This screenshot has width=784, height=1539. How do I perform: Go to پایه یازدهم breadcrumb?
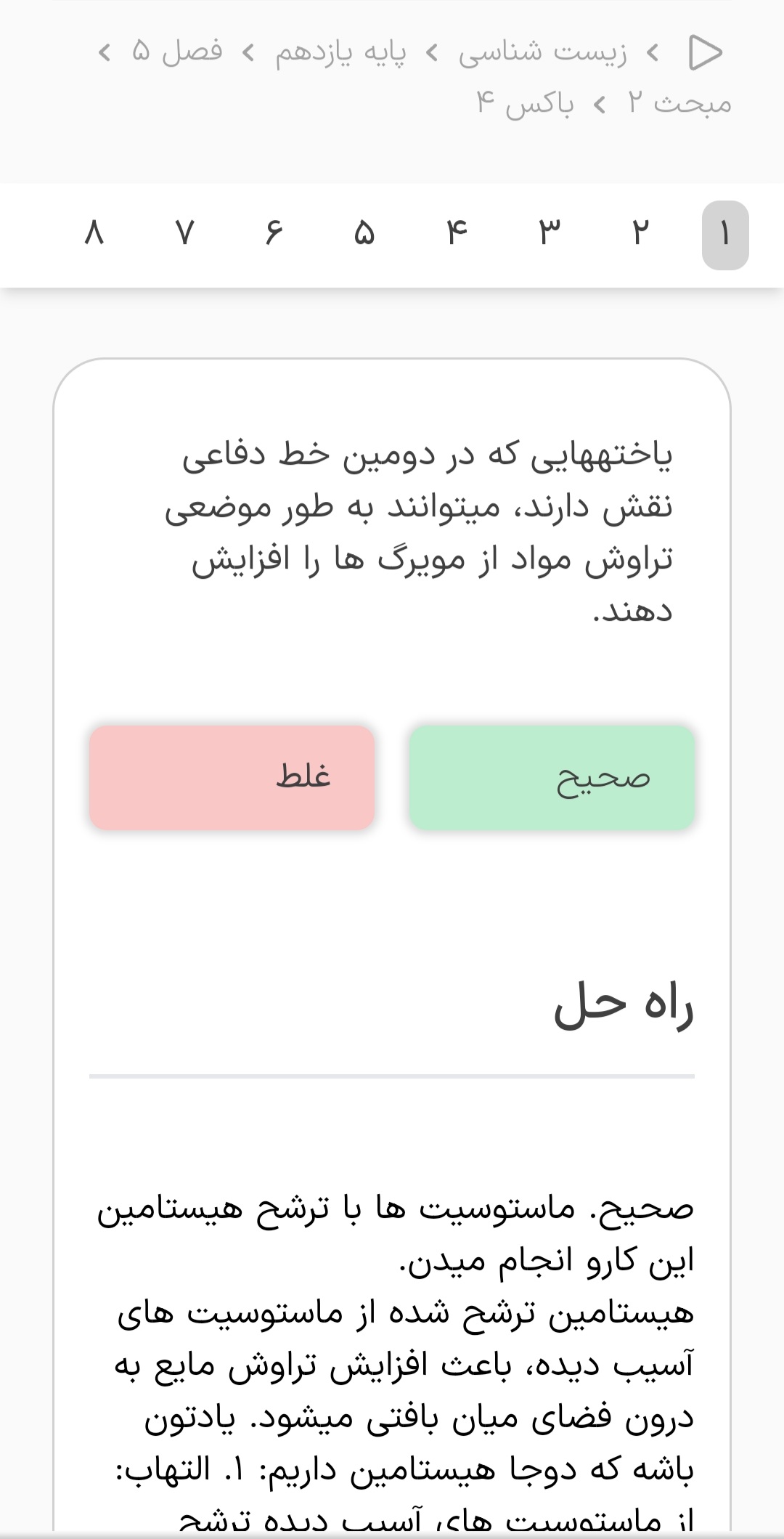coord(340,52)
